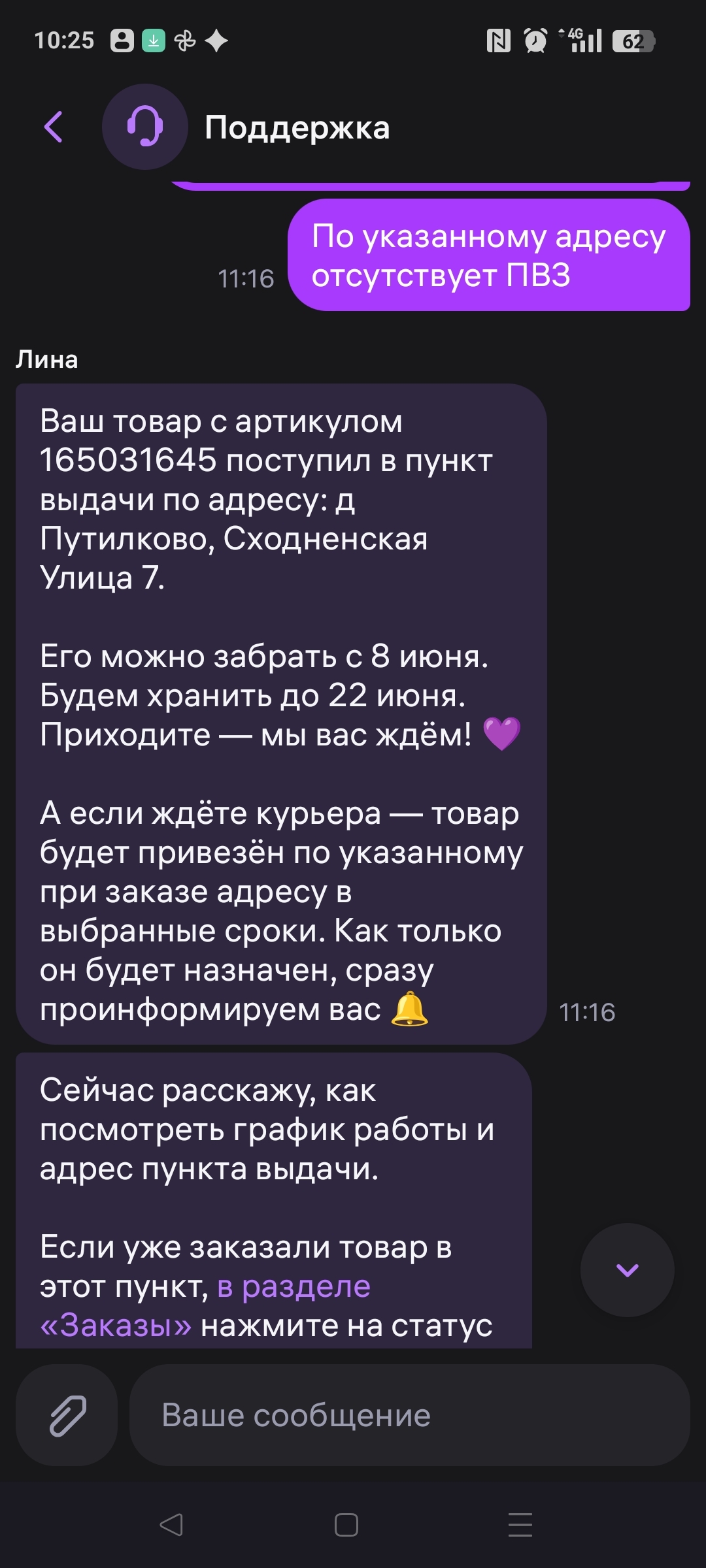Jump to the latest message with the down chevron

coord(628,1270)
